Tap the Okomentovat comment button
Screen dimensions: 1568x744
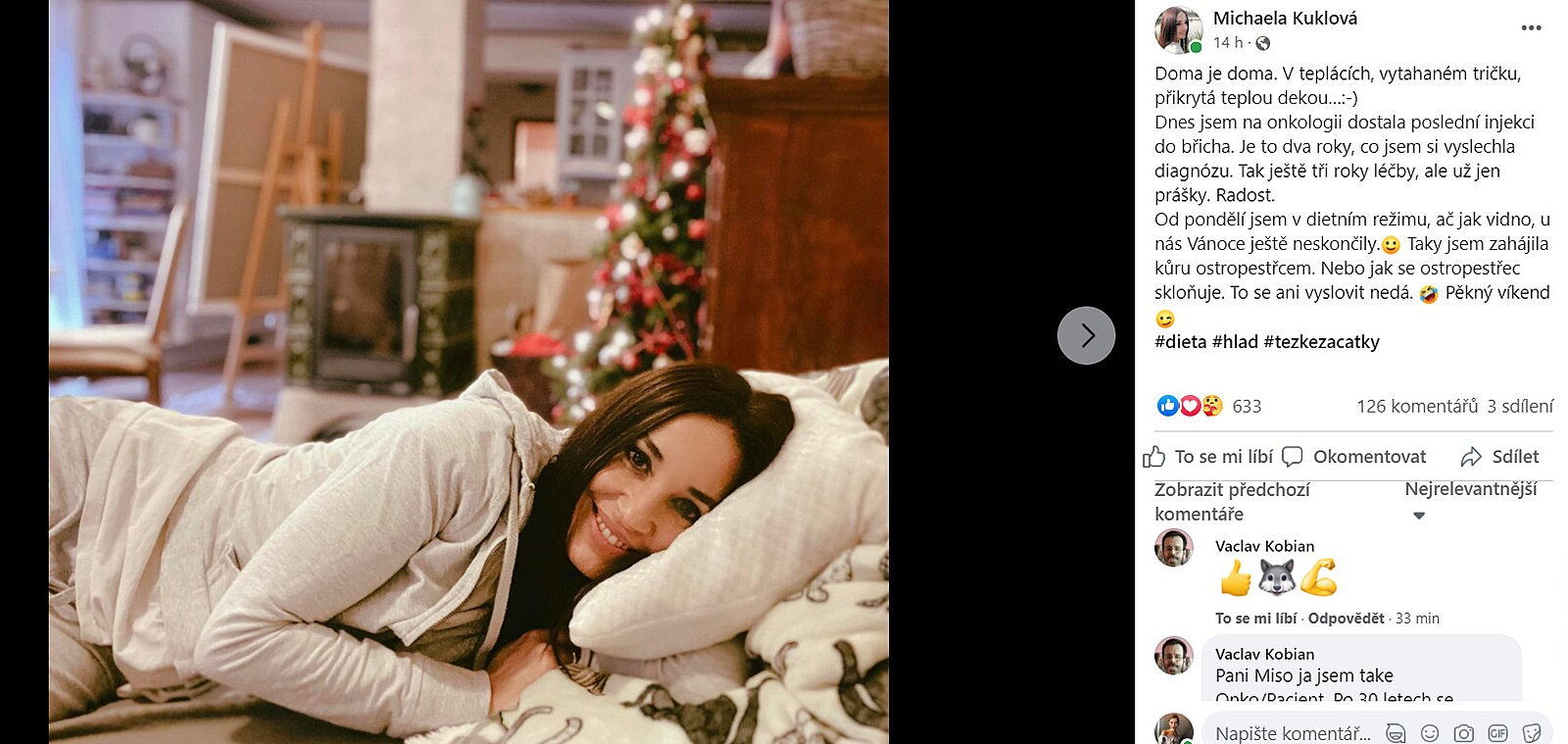coord(1354,457)
